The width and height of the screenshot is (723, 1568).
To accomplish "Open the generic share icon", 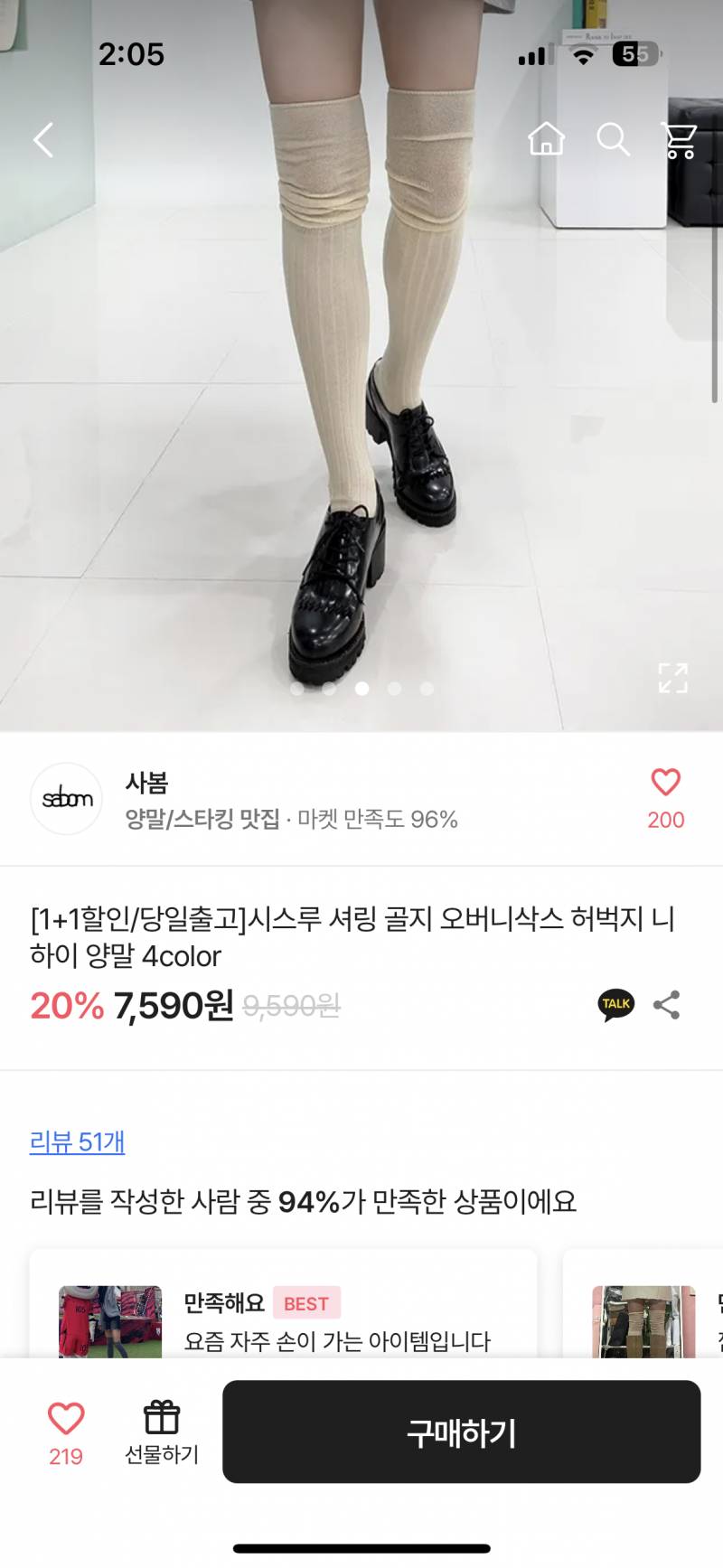I will coord(667,1003).
